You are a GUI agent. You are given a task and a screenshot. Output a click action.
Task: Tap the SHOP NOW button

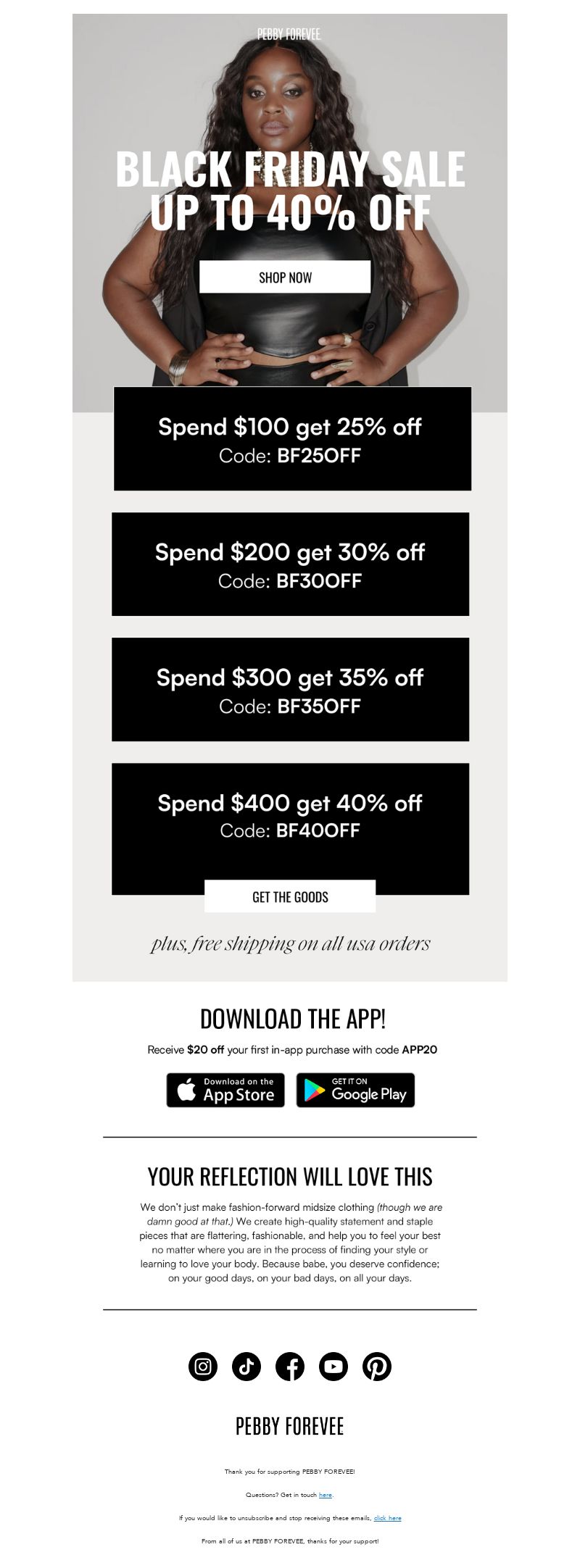(x=285, y=278)
